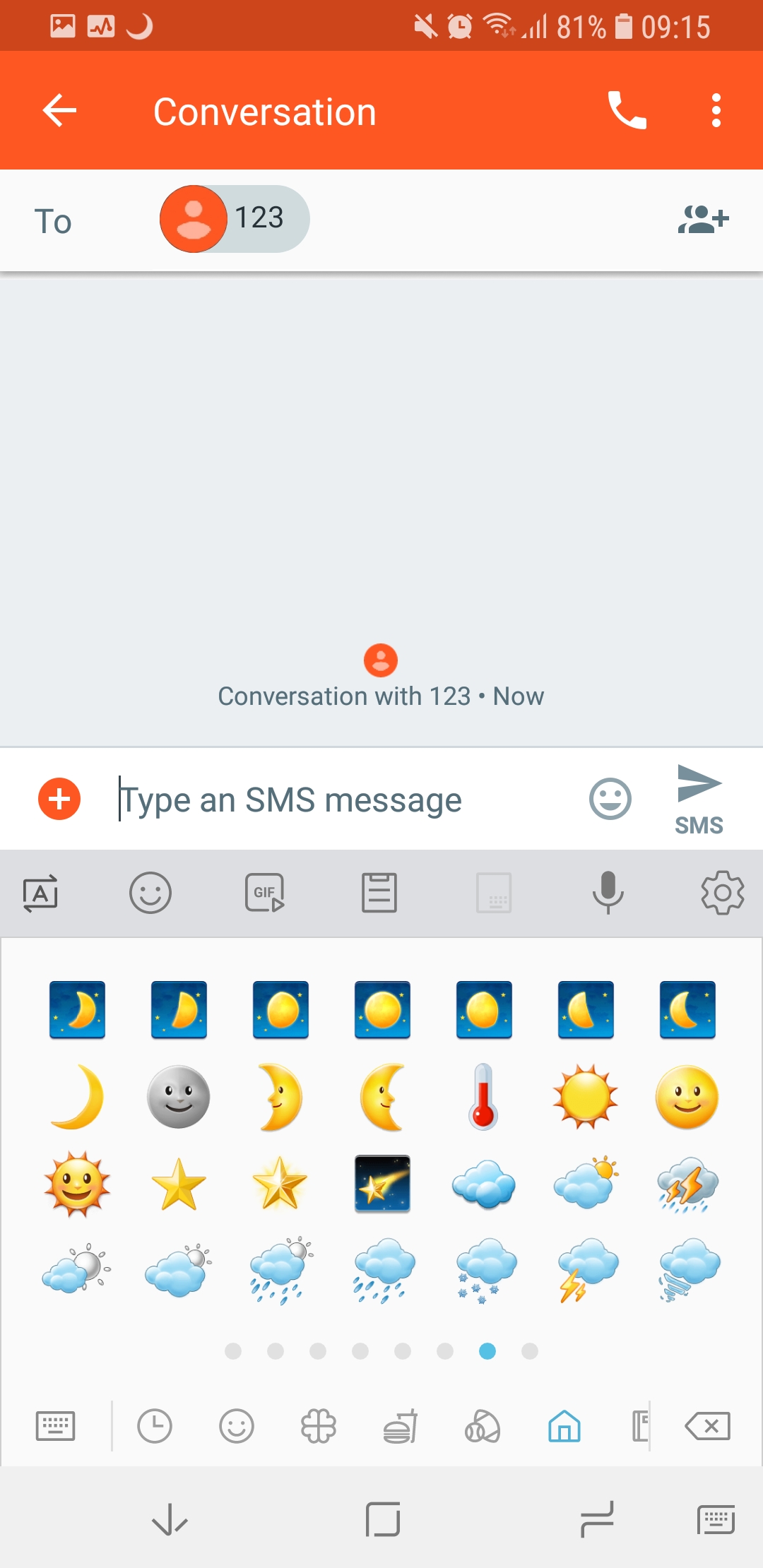Insert the gray full moon face emoji

pyautogui.click(x=179, y=1097)
